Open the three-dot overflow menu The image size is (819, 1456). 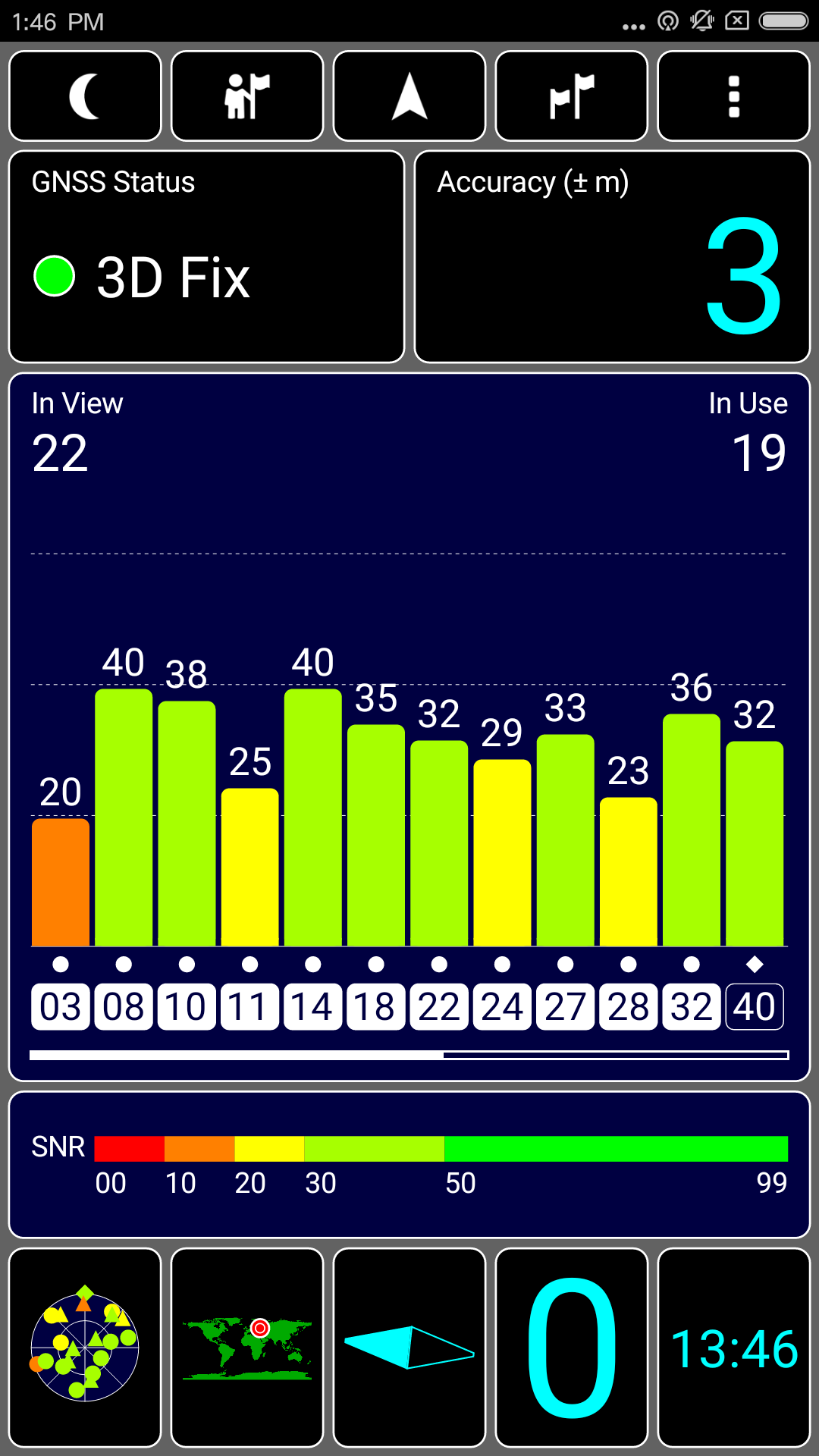[734, 96]
